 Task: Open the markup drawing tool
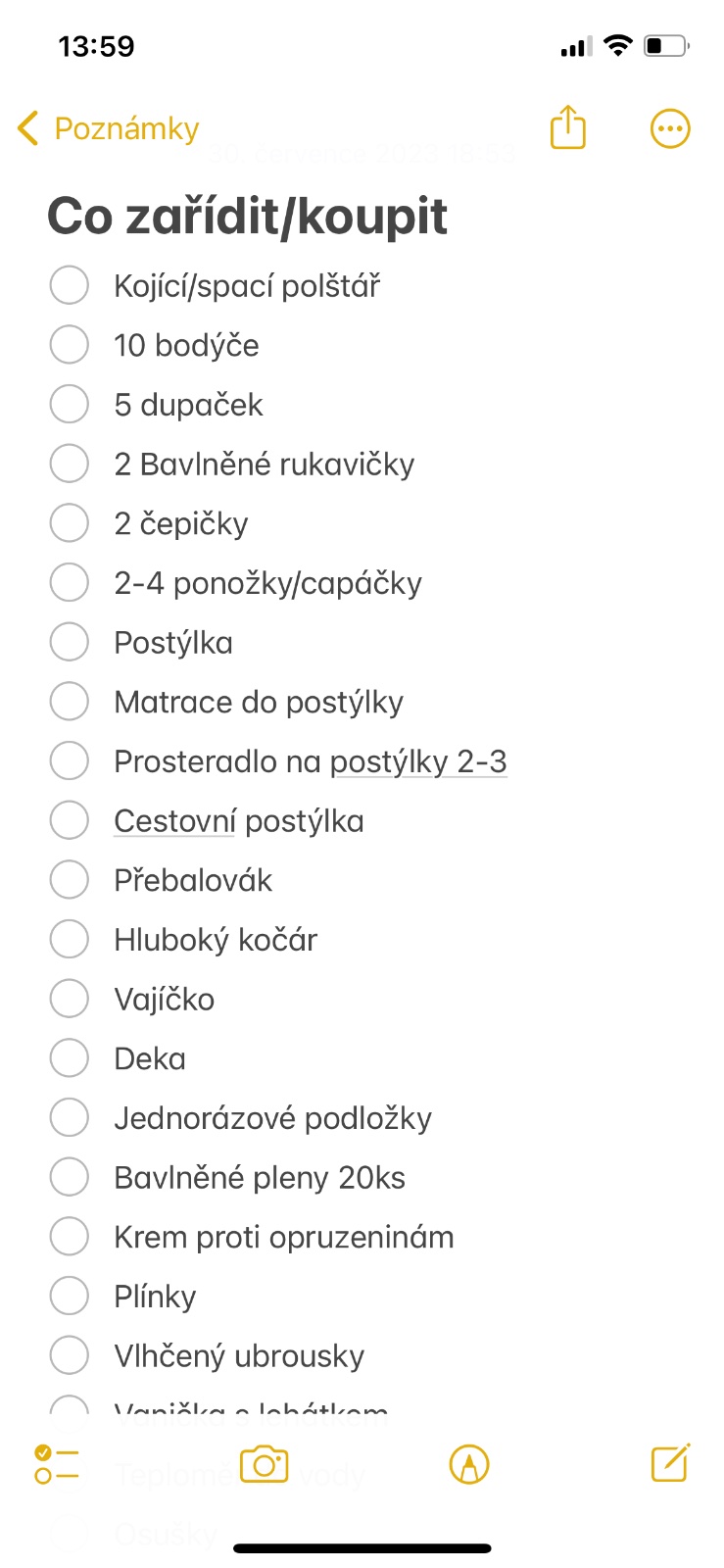(x=468, y=1465)
